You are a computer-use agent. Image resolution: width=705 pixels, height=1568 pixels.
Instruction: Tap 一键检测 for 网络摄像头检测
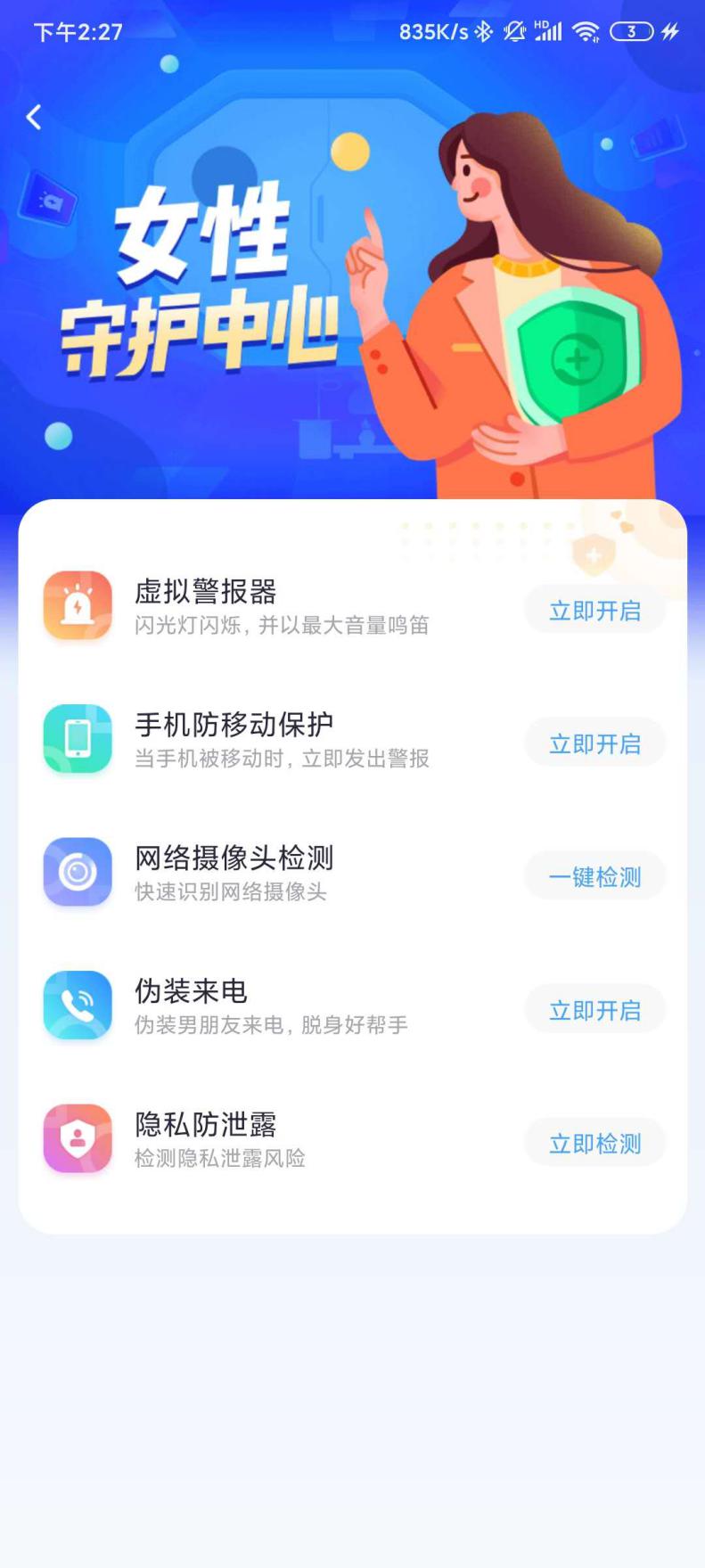tap(594, 877)
